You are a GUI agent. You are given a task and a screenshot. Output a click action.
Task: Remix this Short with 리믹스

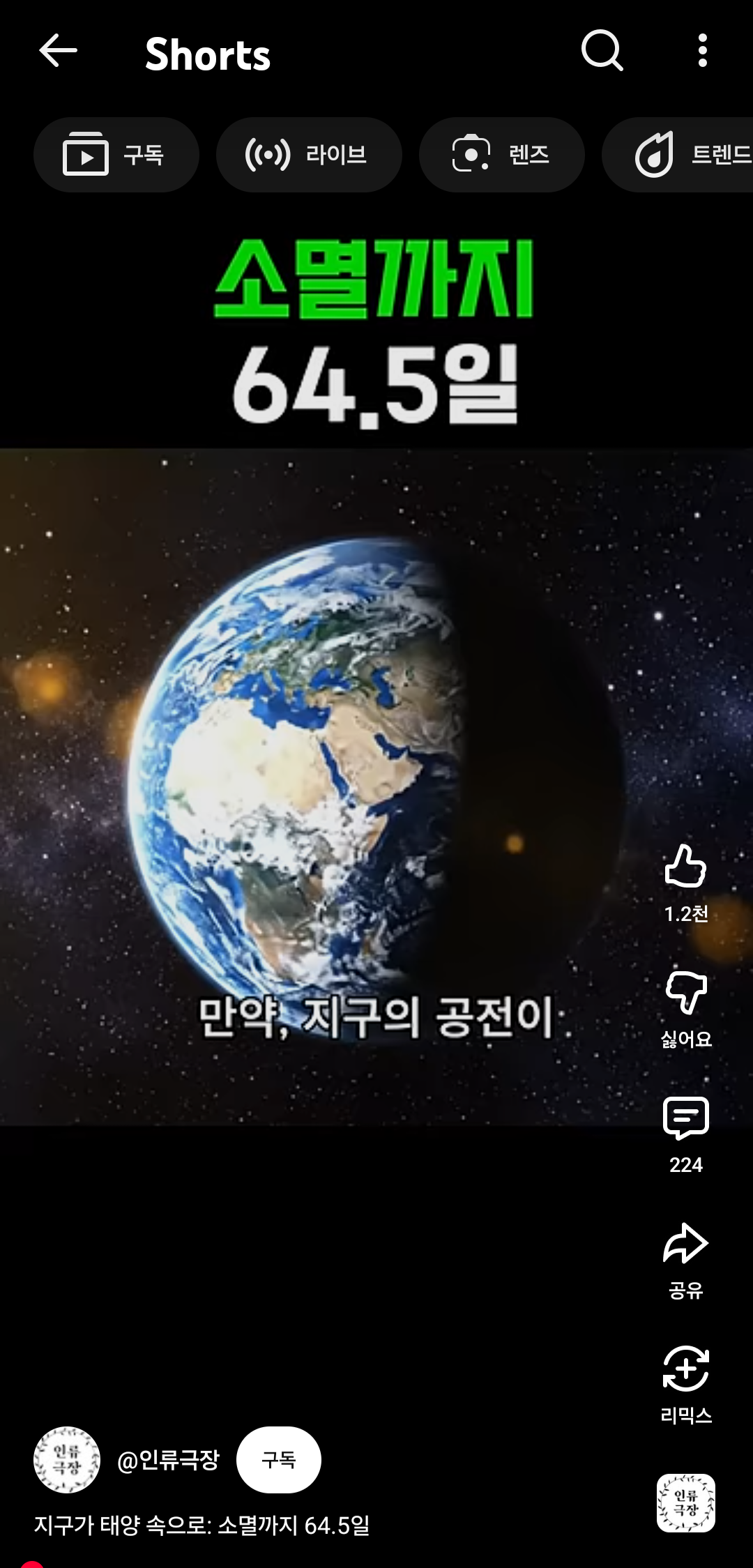coord(685,1369)
